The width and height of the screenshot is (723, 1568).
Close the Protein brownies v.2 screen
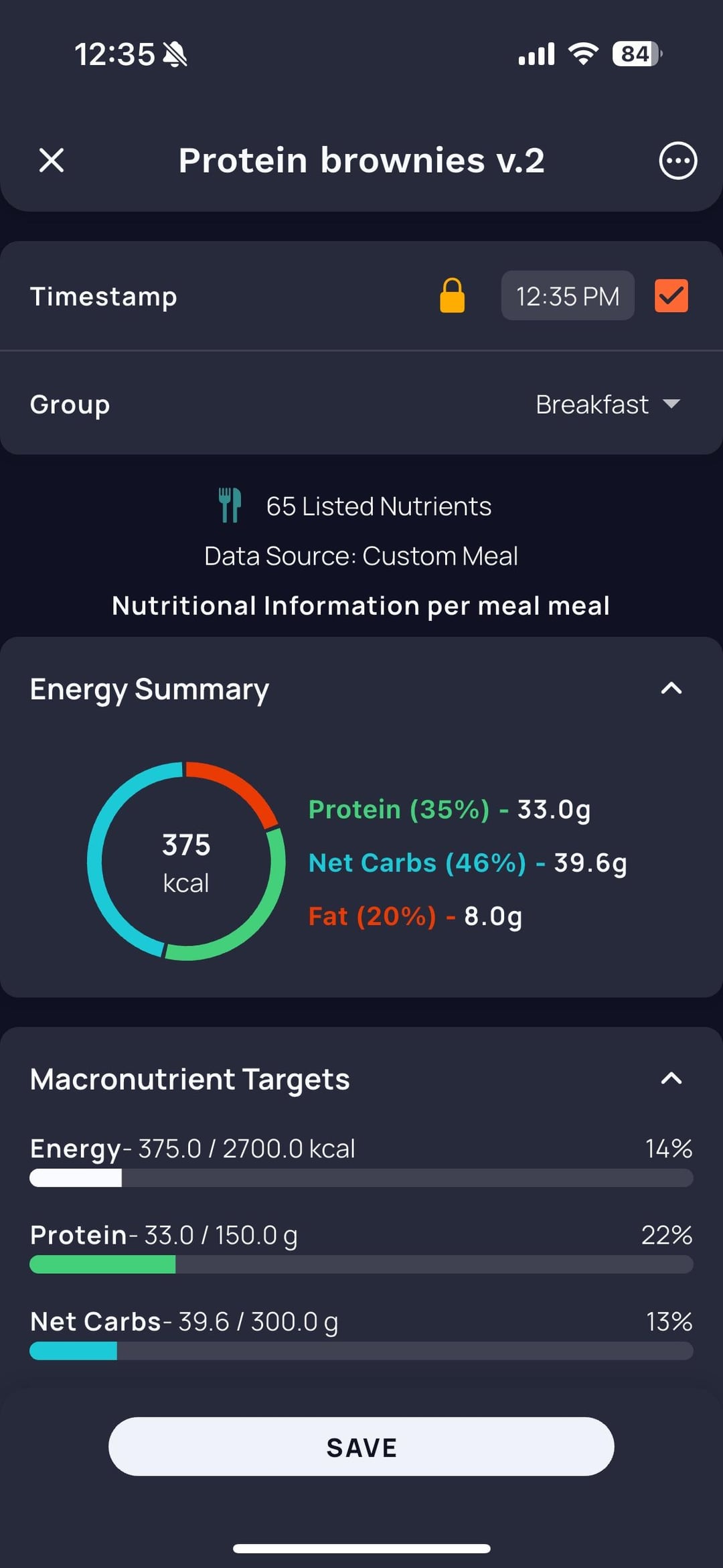[x=52, y=161]
